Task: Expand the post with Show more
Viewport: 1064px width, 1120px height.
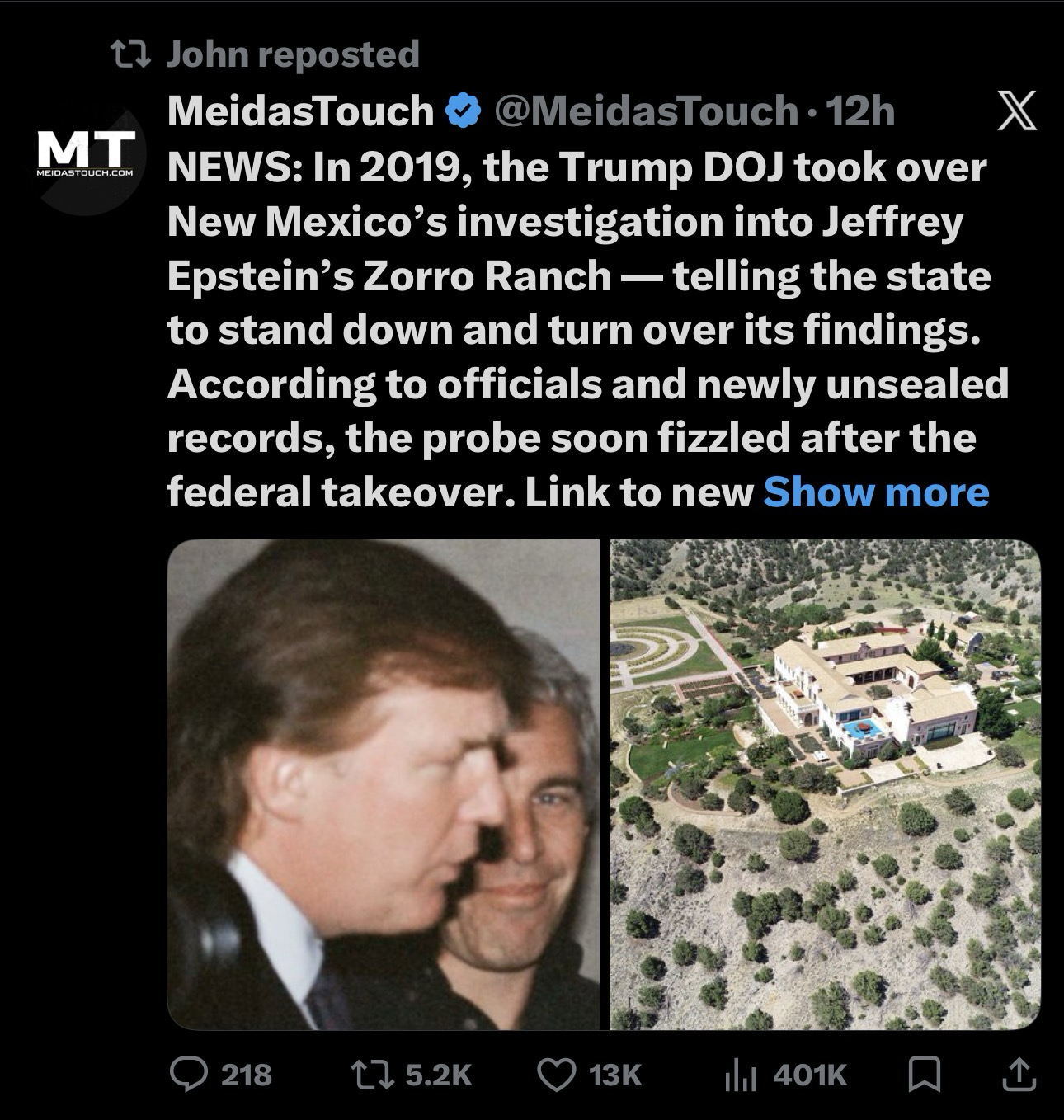Action: [875, 492]
